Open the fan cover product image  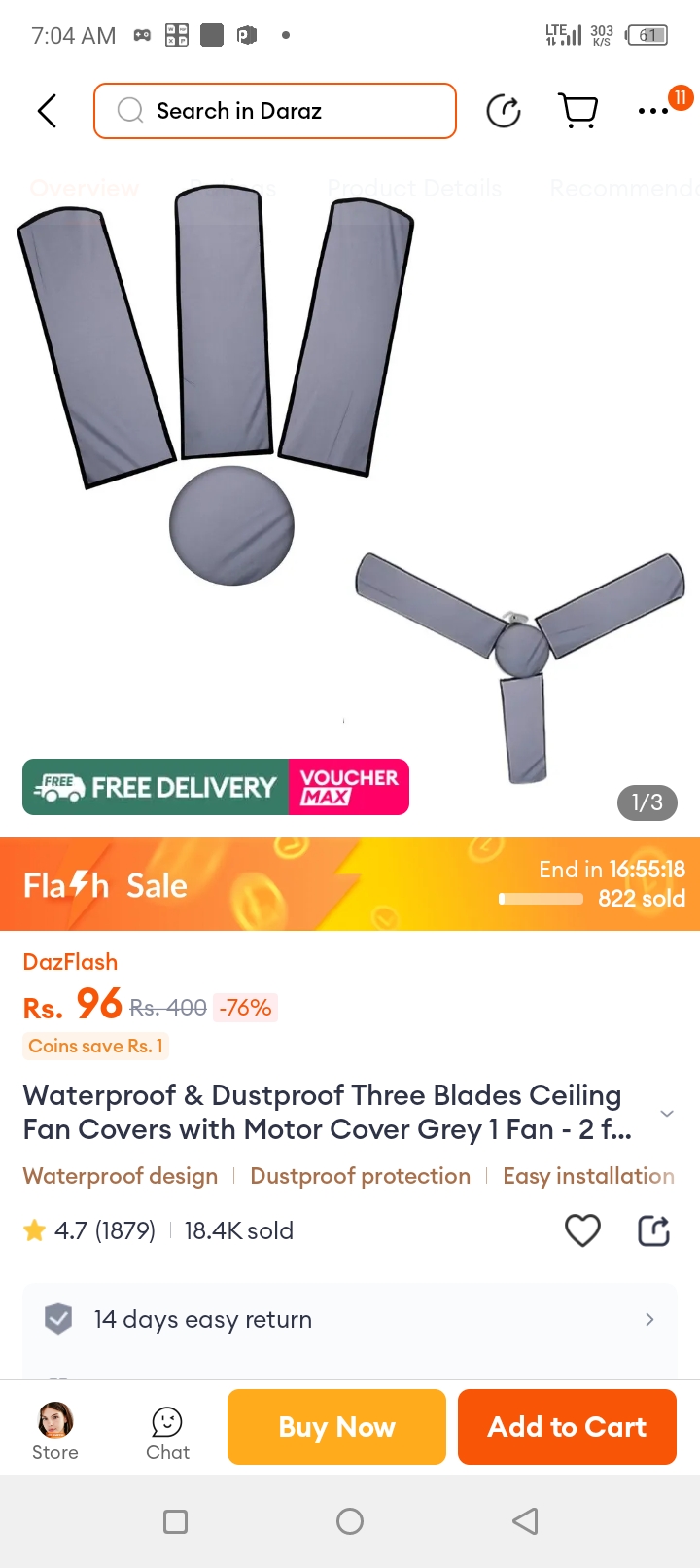[350, 486]
